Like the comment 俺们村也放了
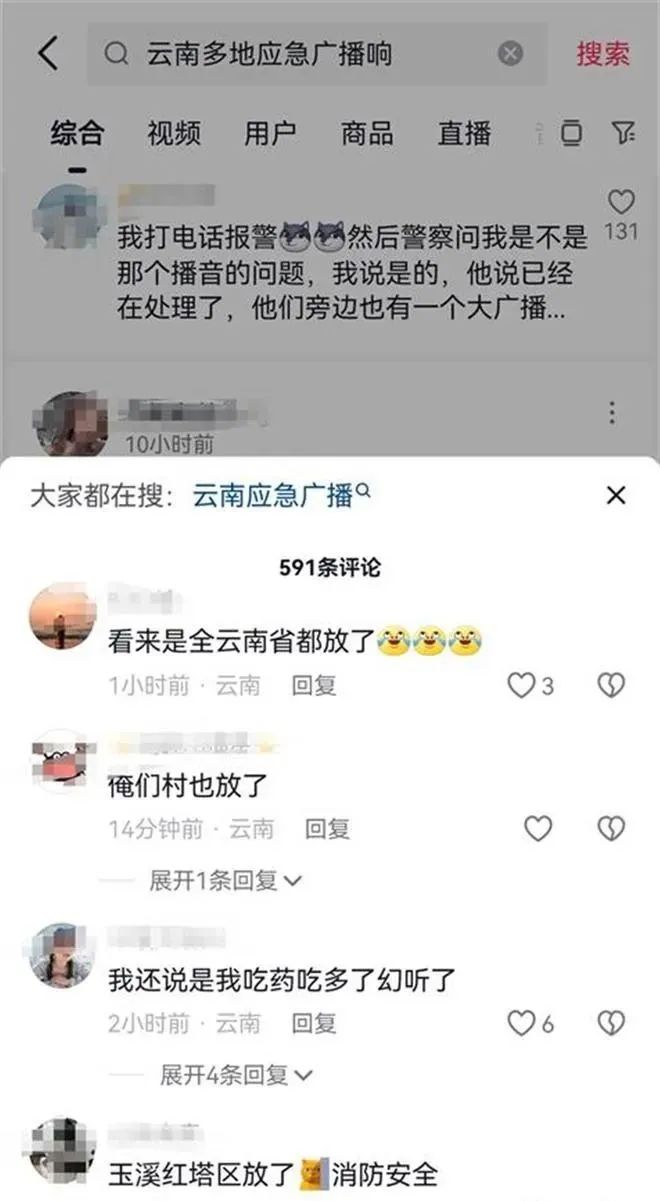The width and height of the screenshot is (660, 1201). click(x=538, y=829)
